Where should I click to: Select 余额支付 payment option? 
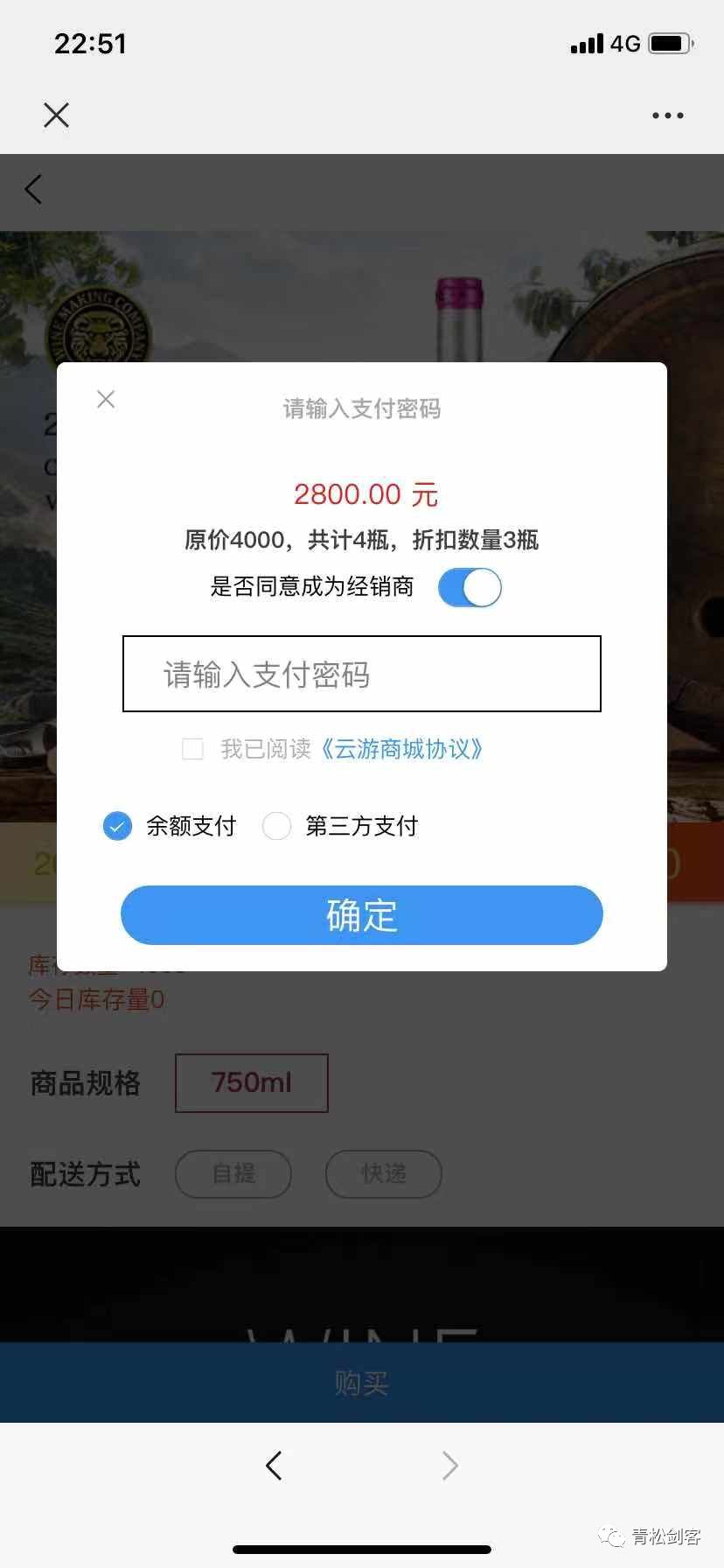(117, 826)
